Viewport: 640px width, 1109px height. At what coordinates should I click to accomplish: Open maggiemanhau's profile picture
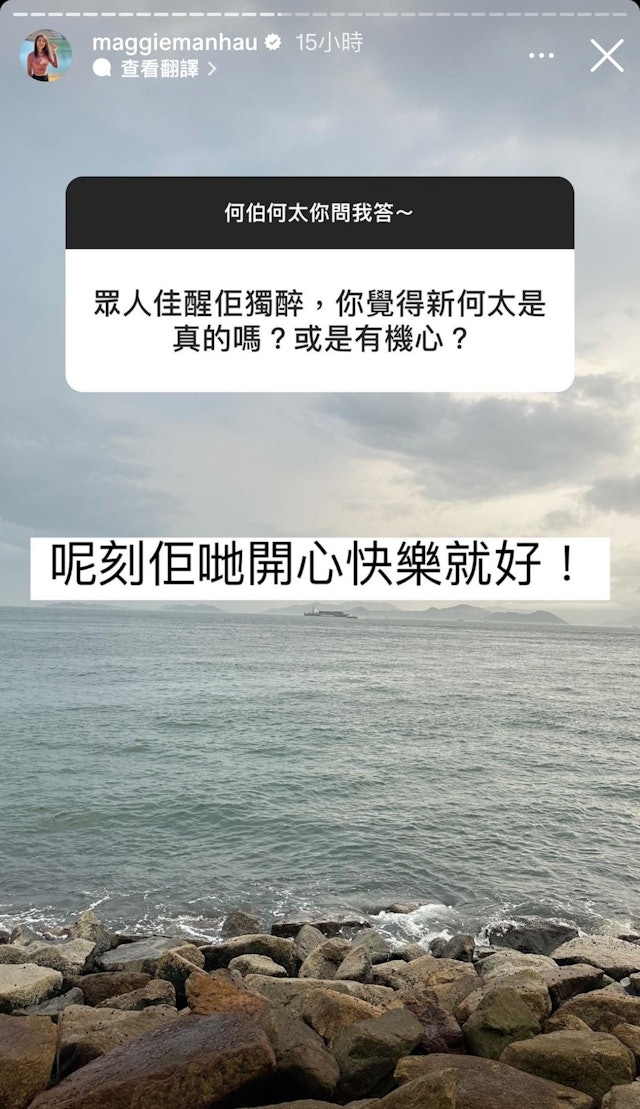pyautogui.click(x=46, y=55)
